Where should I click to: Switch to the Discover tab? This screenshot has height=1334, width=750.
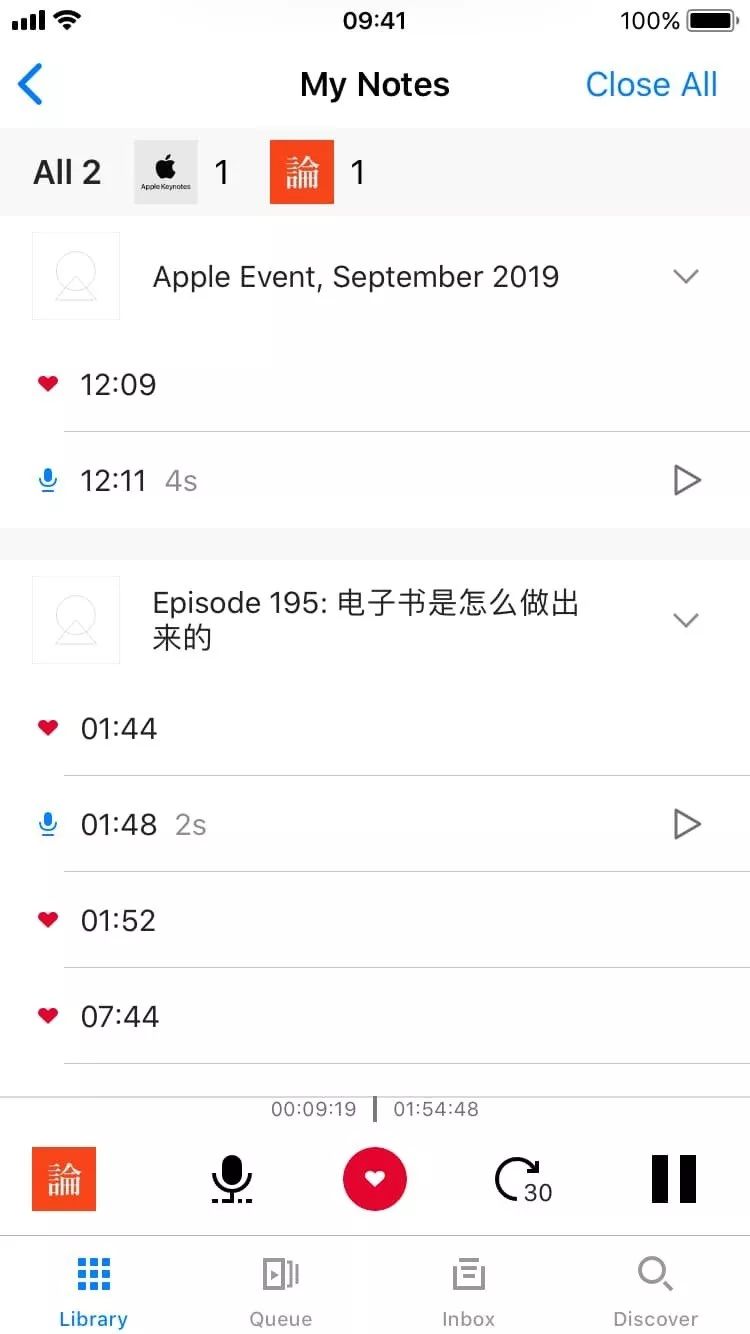tap(655, 1292)
